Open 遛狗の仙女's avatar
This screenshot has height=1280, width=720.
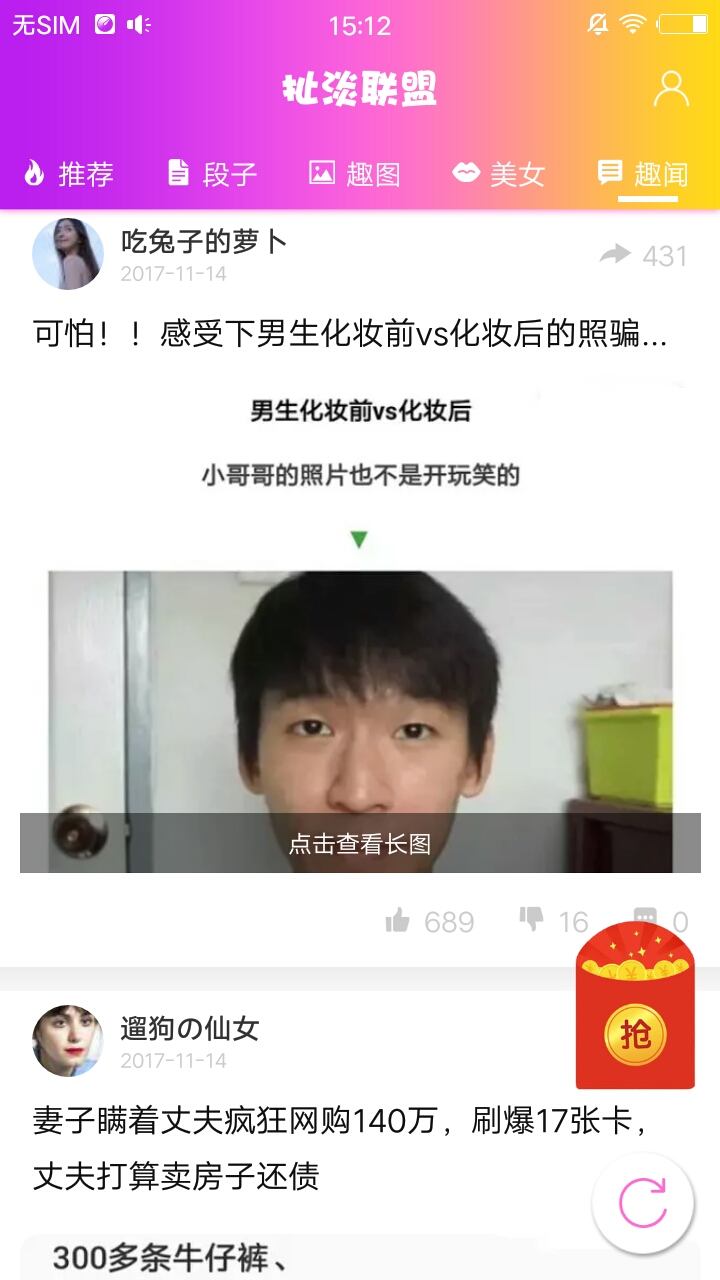coord(68,1041)
